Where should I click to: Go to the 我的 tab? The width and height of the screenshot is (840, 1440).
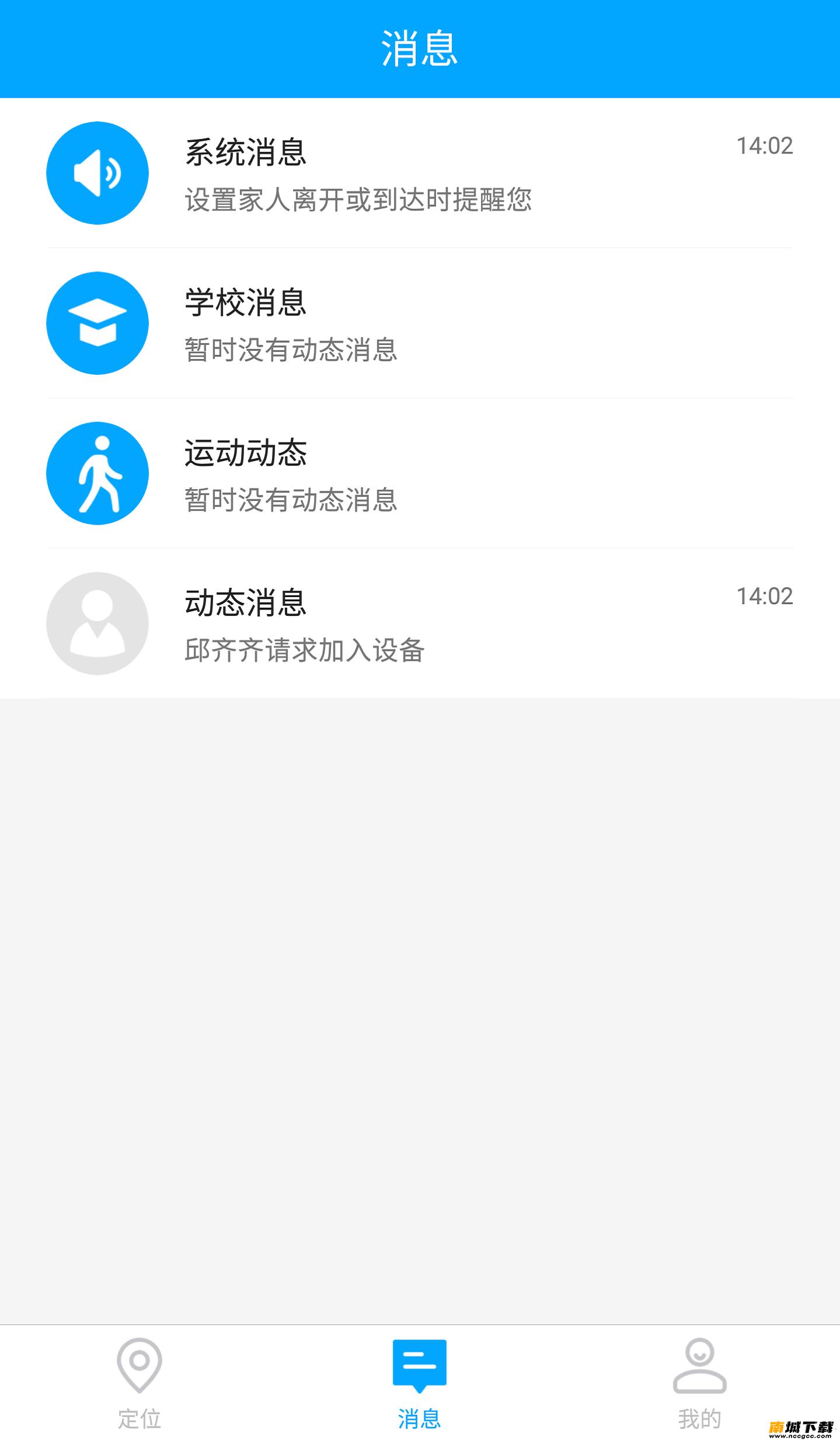coord(699,1383)
